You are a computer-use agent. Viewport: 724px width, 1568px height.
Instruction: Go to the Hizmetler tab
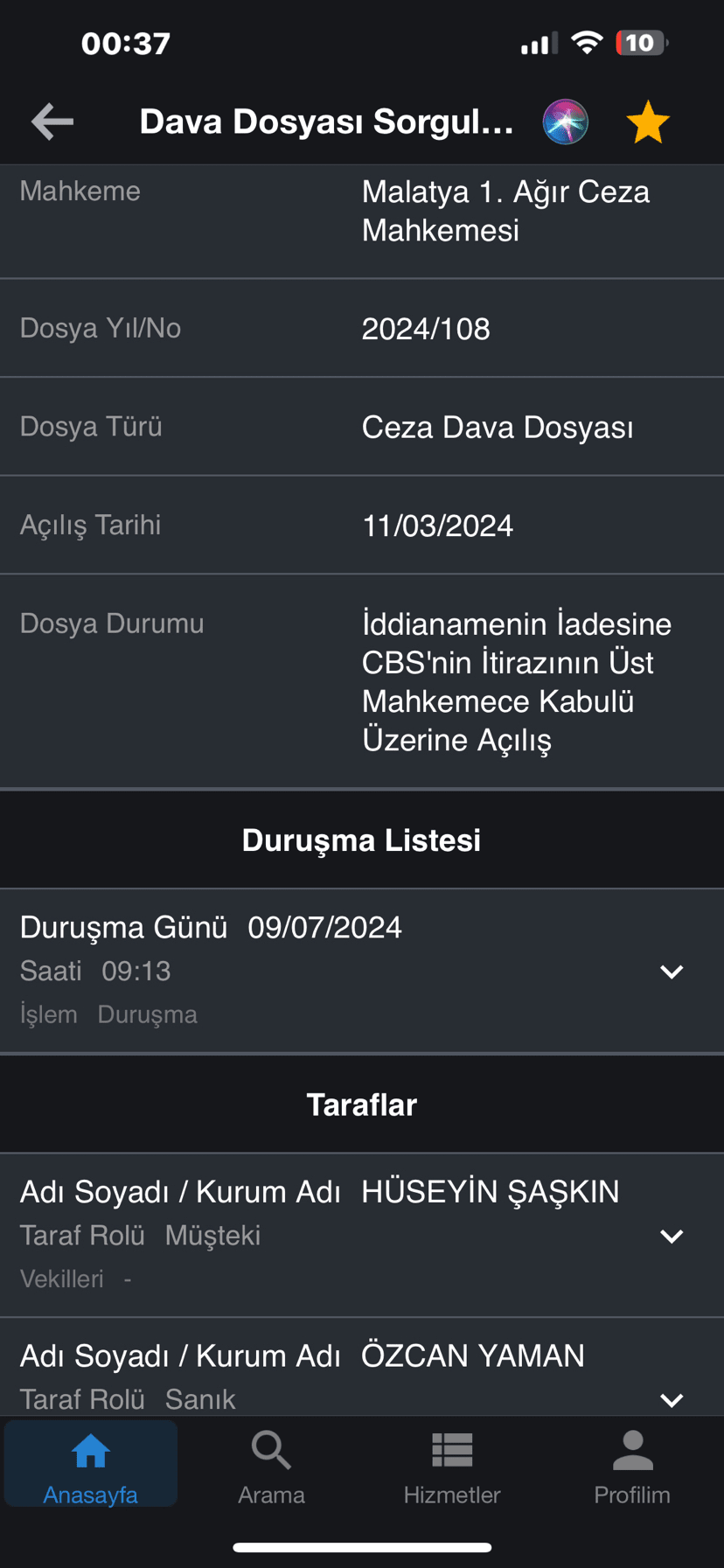pyautogui.click(x=452, y=1467)
